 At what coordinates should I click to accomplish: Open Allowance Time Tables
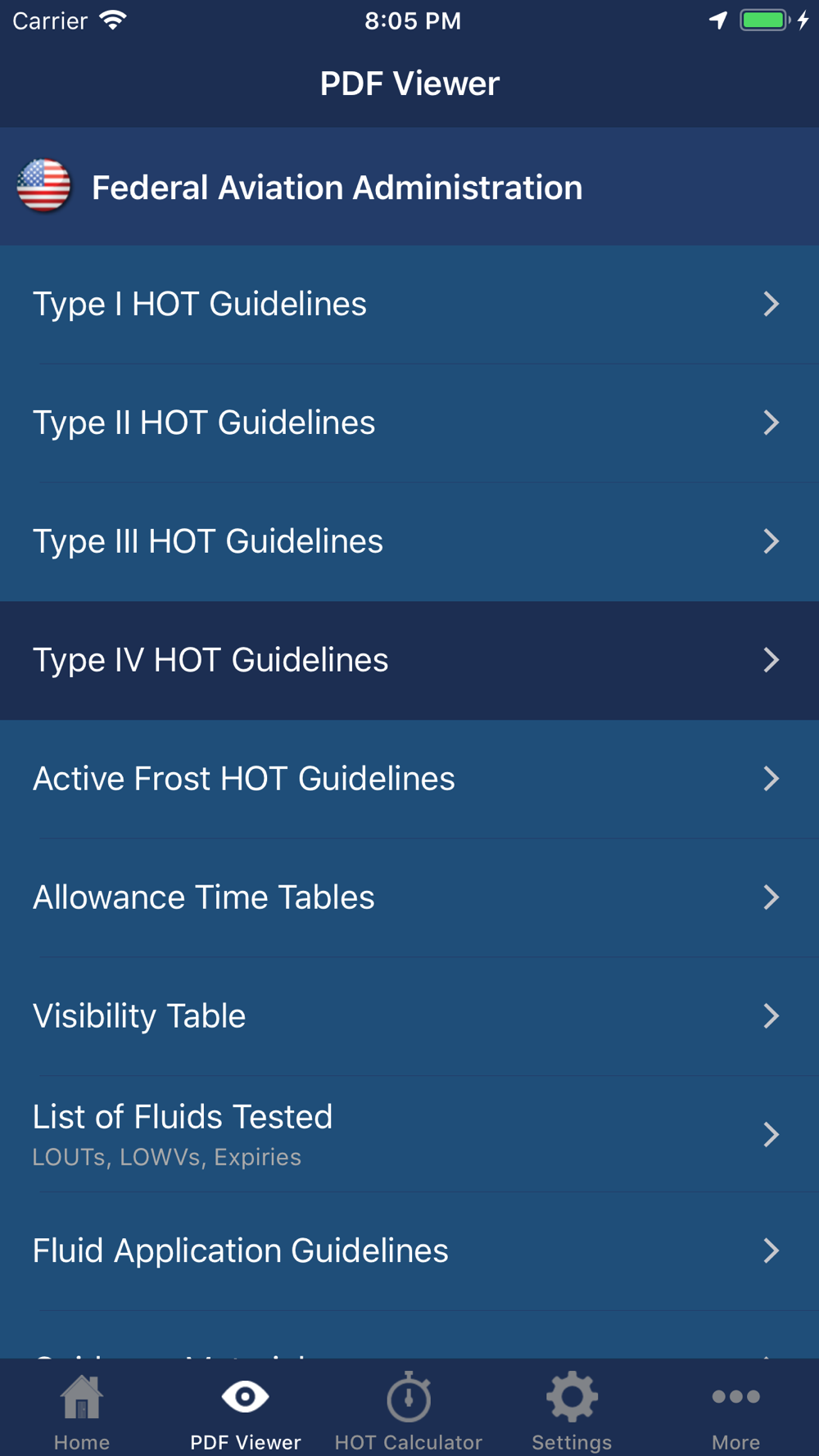point(409,898)
